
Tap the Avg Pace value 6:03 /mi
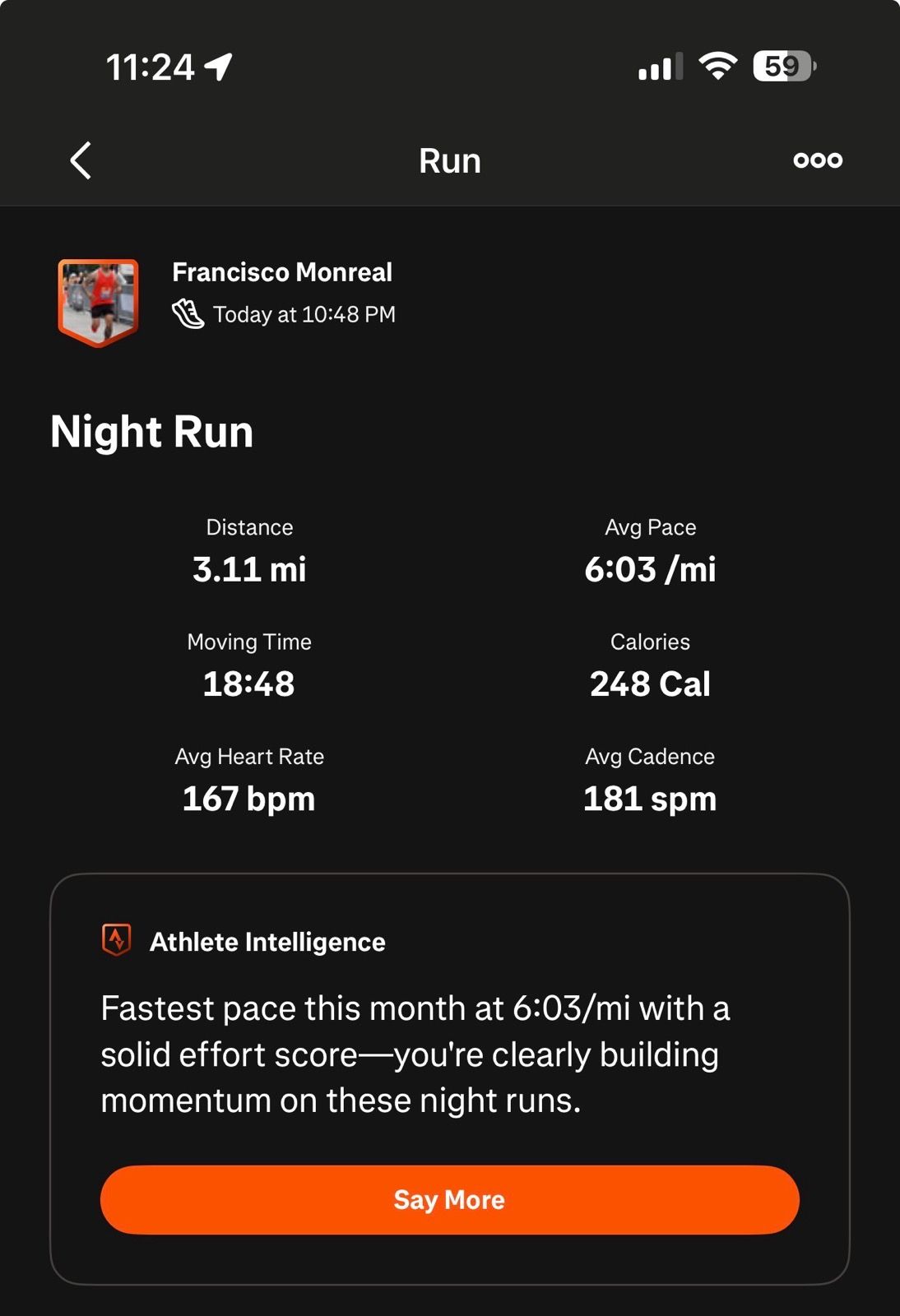click(649, 568)
